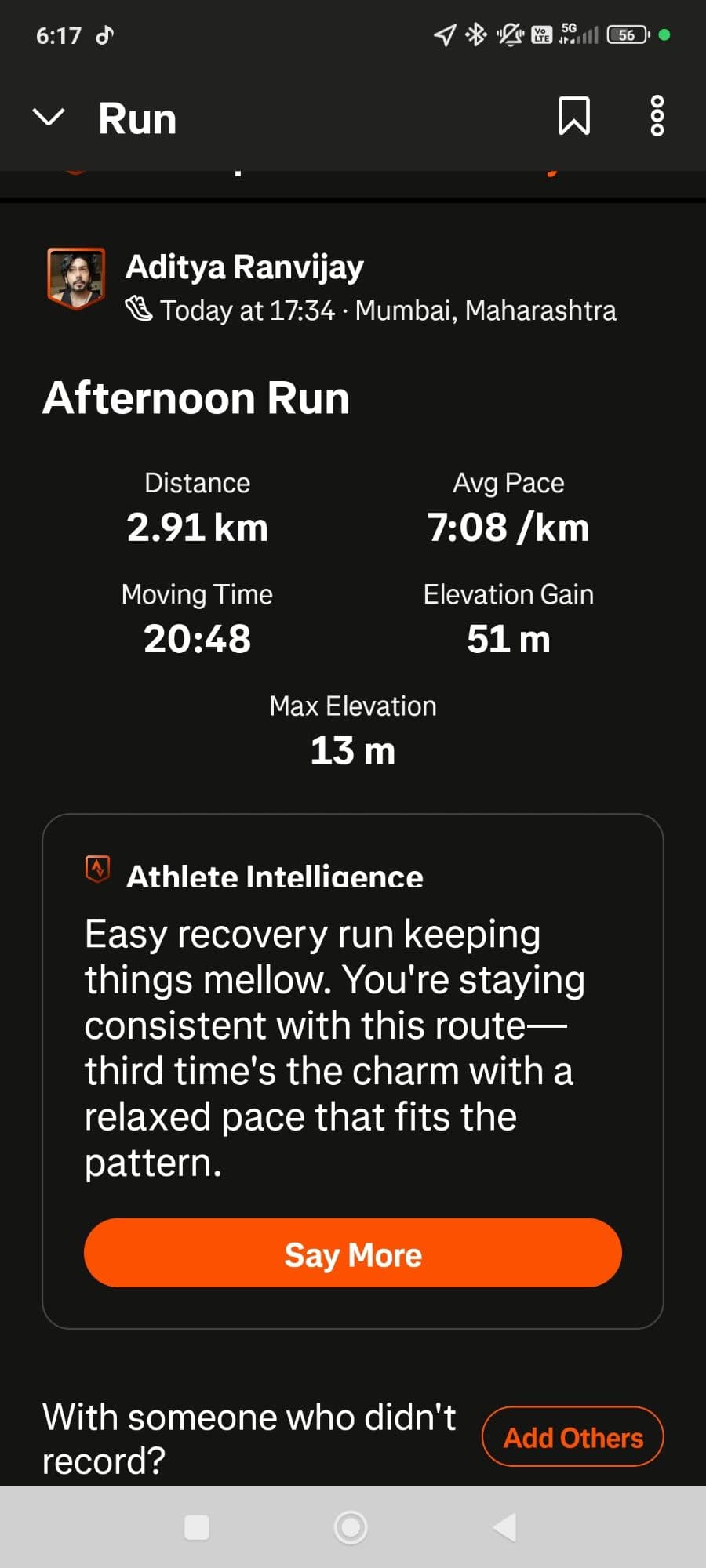Screen dimensions: 706x1568
Task: Open Aditya Ranvijay's profile picture
Action: tap(76, 278)
